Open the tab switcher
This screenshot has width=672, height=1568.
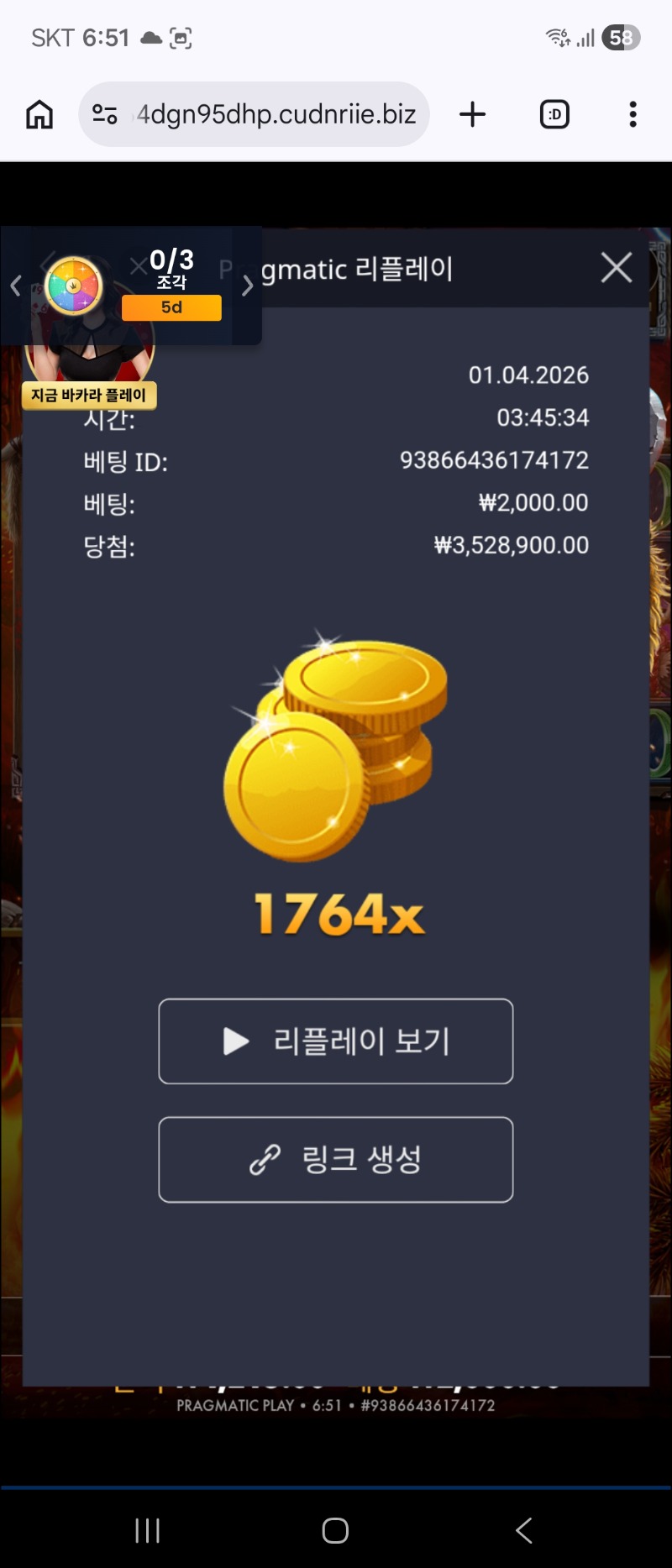tap(554, 114)
